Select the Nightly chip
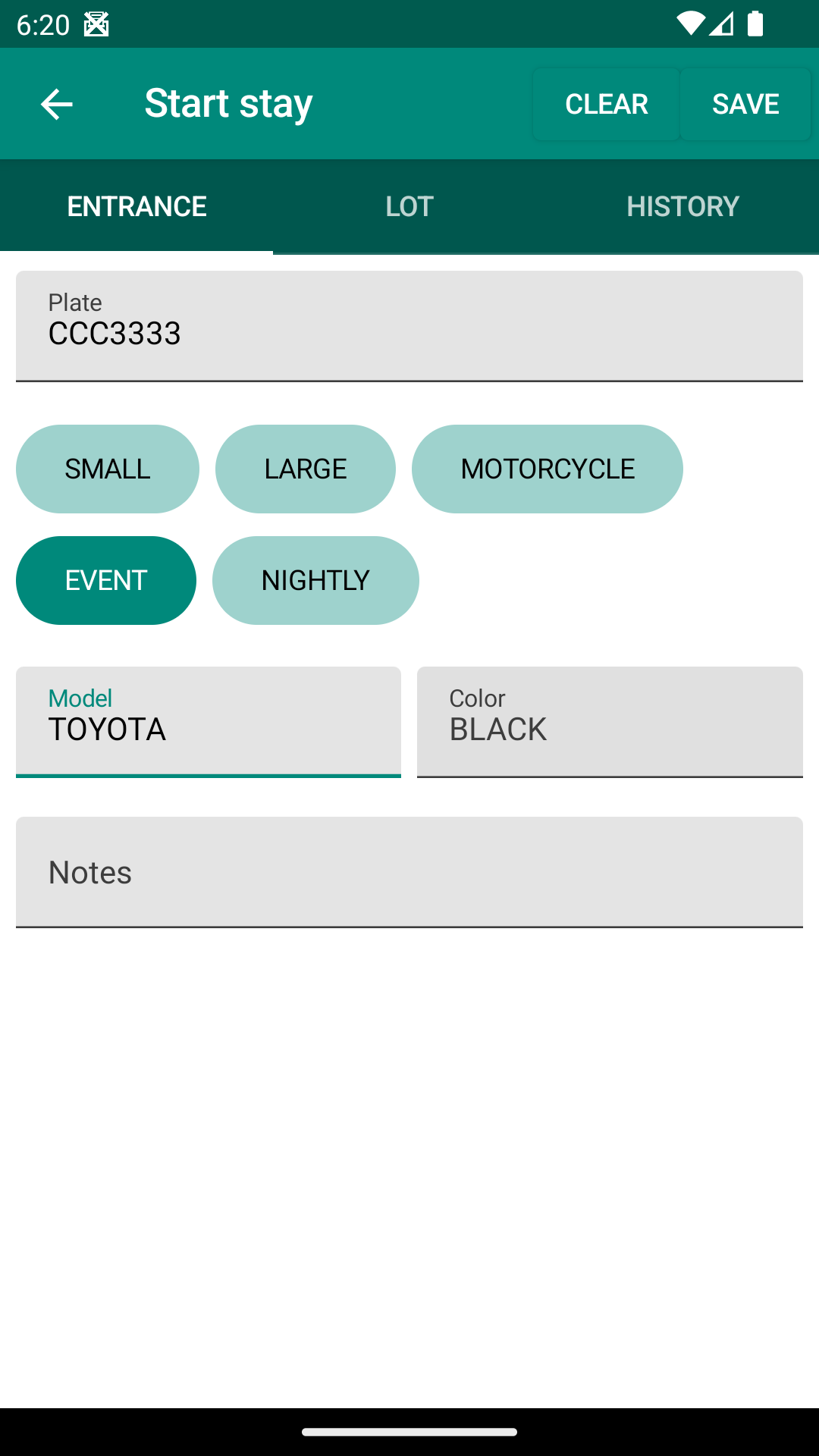Screen dimensions: 819x1456 click(315, 580)
